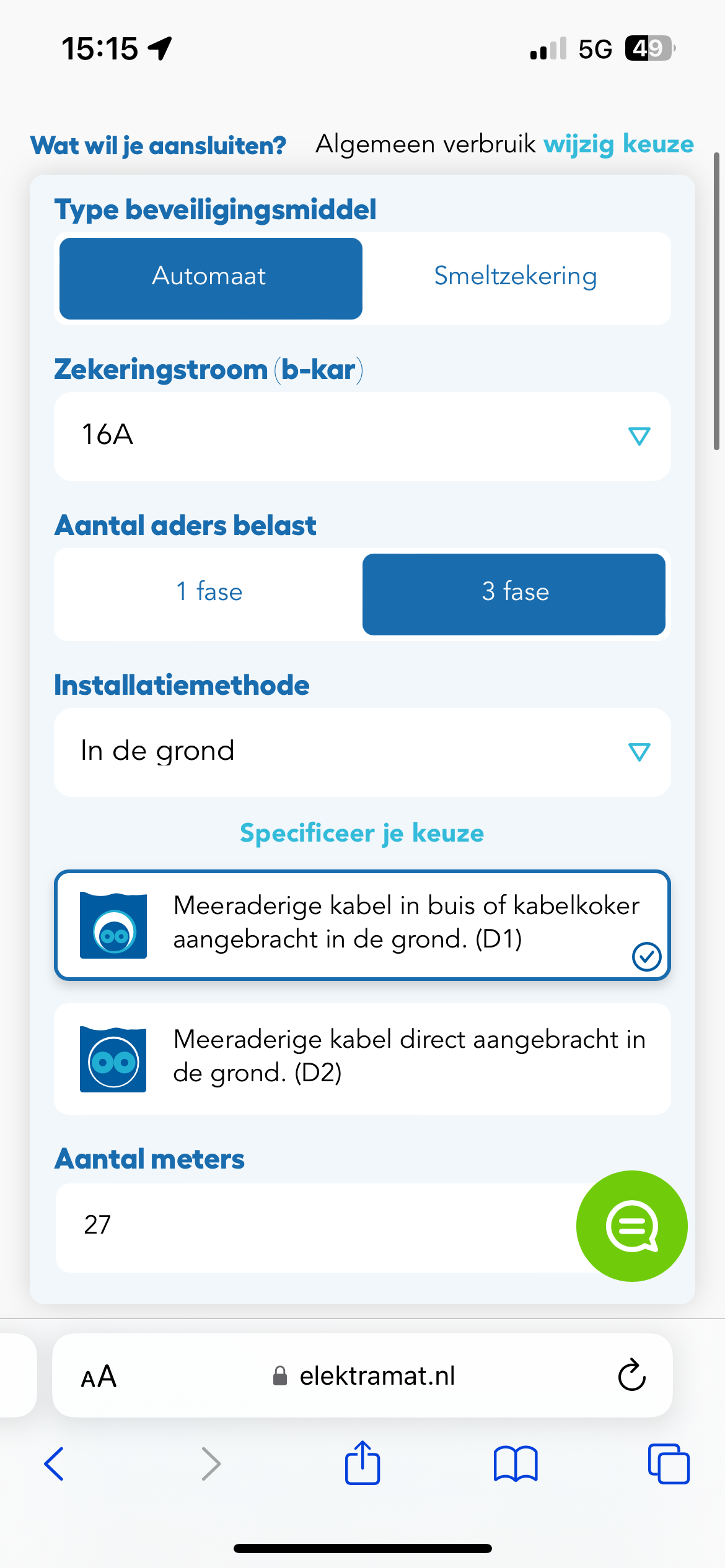The width and height of the screenshot is (725, 1568).
Task: Tap the elektramat.nl address bar
Action: (363, 1375)
